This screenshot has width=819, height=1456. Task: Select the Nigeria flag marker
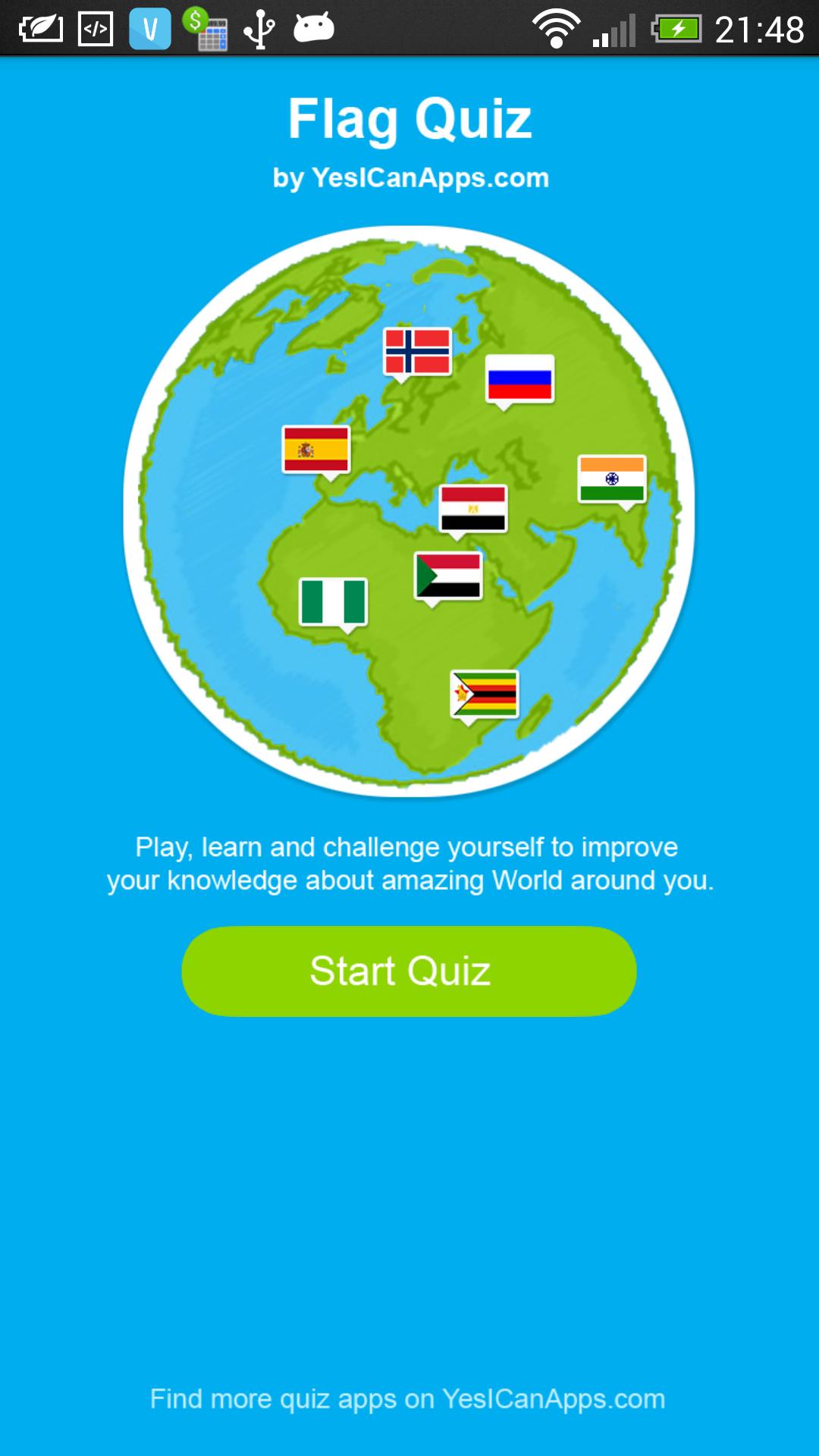point(334,600)
